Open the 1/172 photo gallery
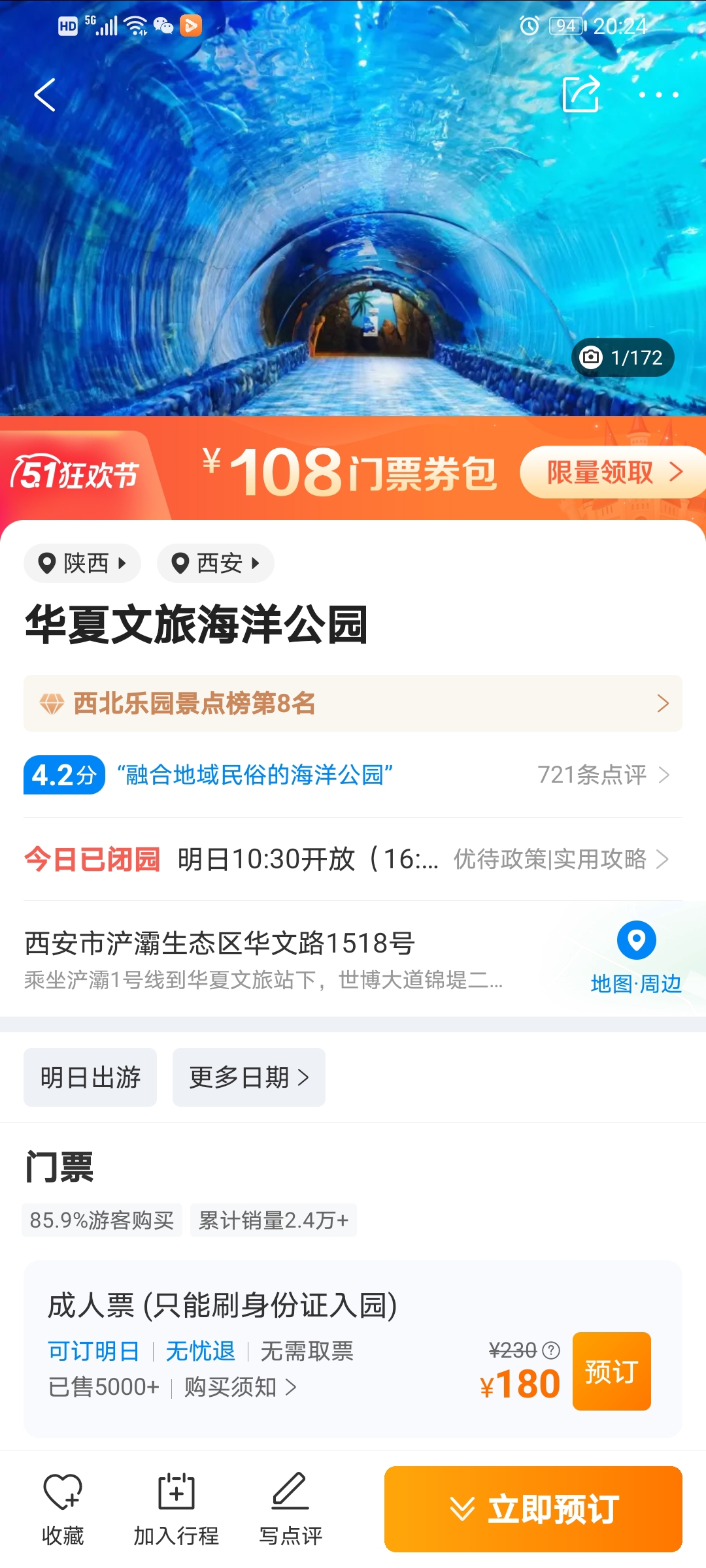Screen dimensions: 706x1568 tap(622, 357)
